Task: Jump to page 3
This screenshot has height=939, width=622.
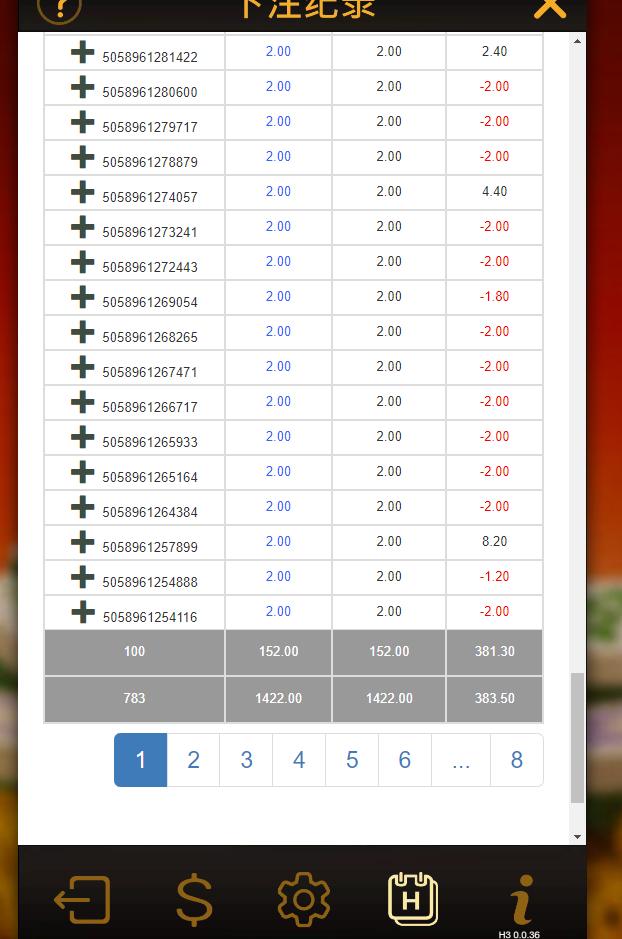Action: point(246,760)
